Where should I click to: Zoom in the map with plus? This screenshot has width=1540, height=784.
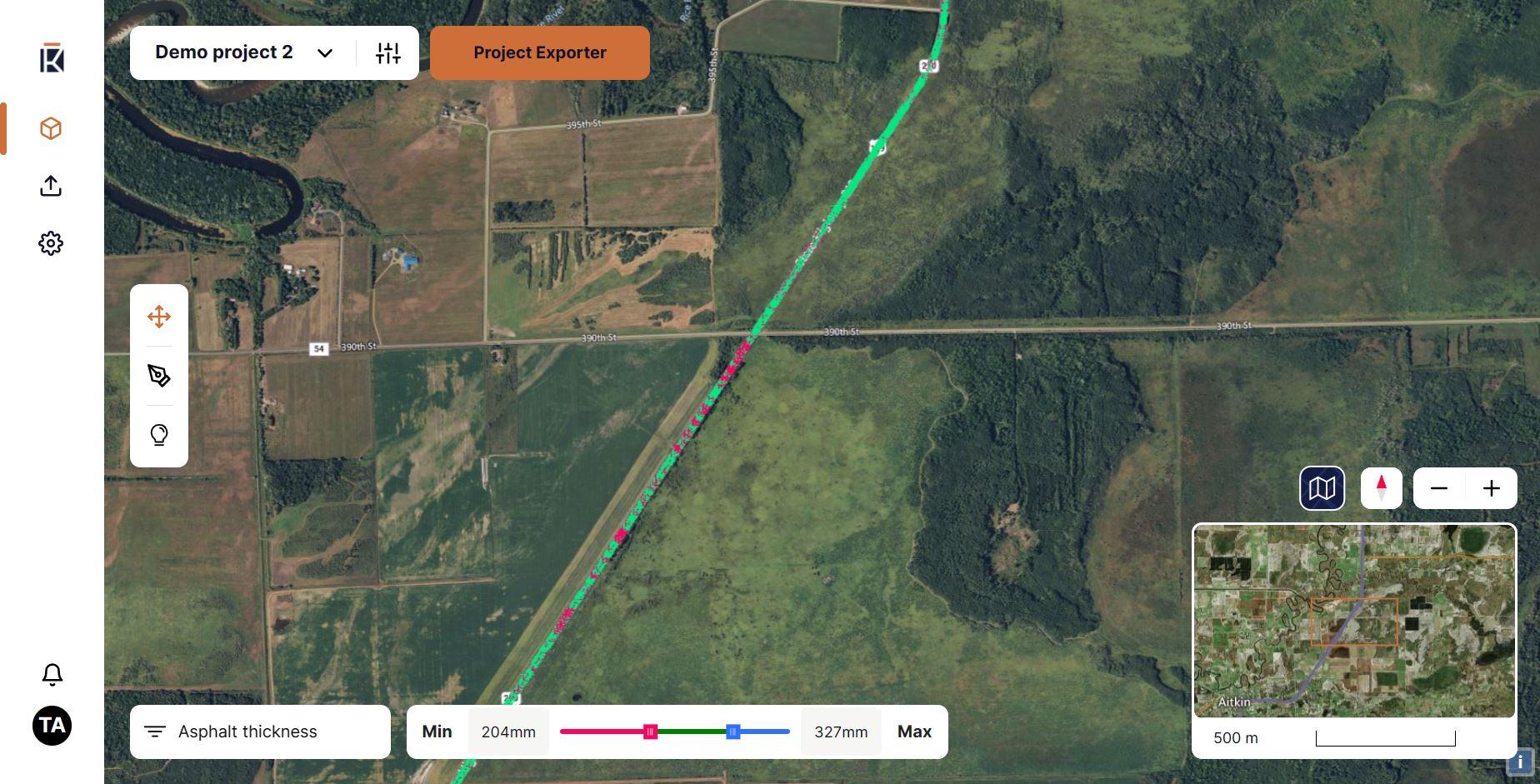[1491, 488]
